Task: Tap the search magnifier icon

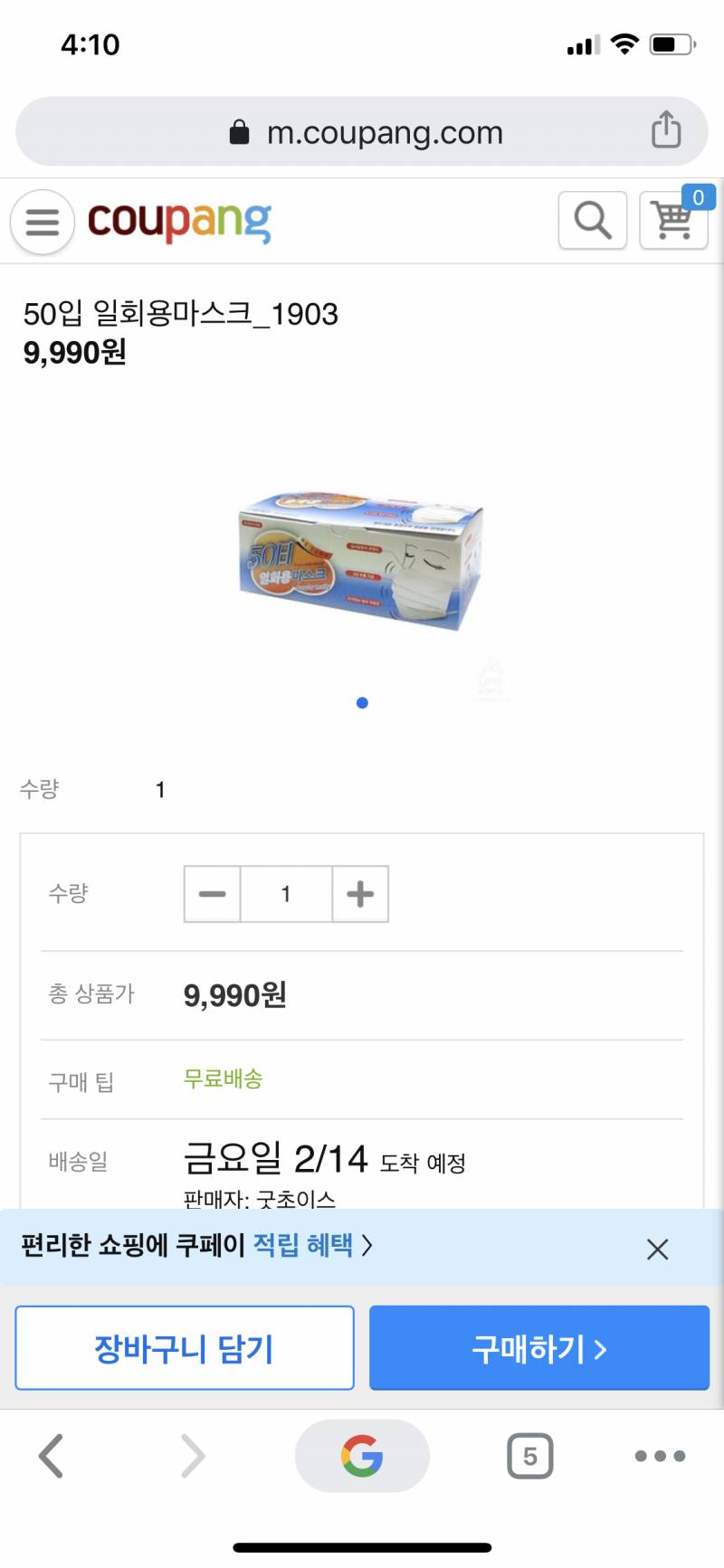Action: click(592, 220)
